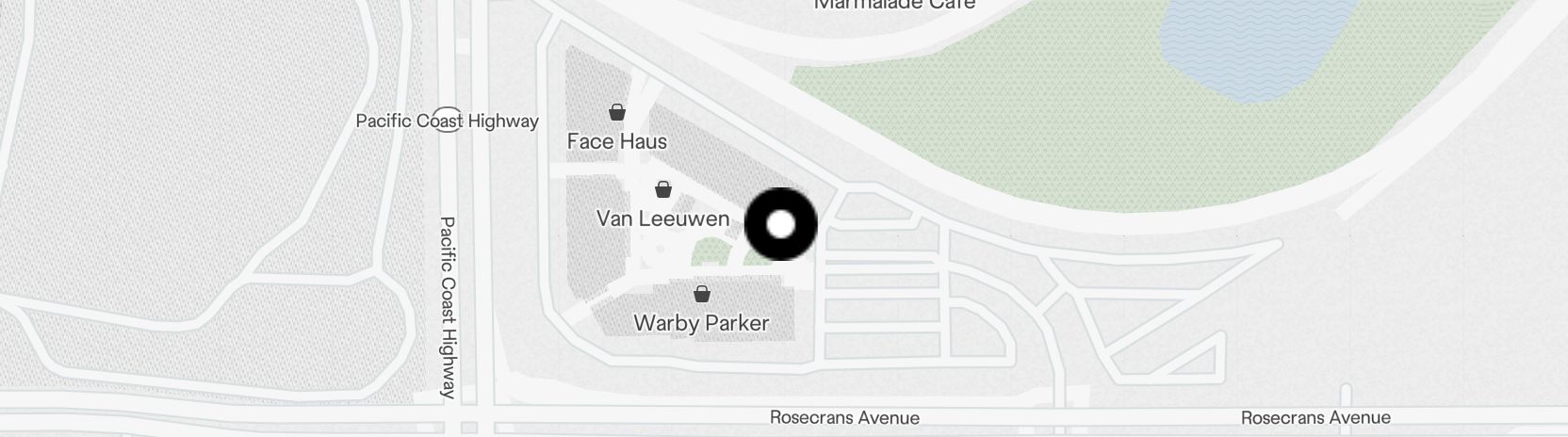Open the Face Haus shop marker

[x=617, y=114]
